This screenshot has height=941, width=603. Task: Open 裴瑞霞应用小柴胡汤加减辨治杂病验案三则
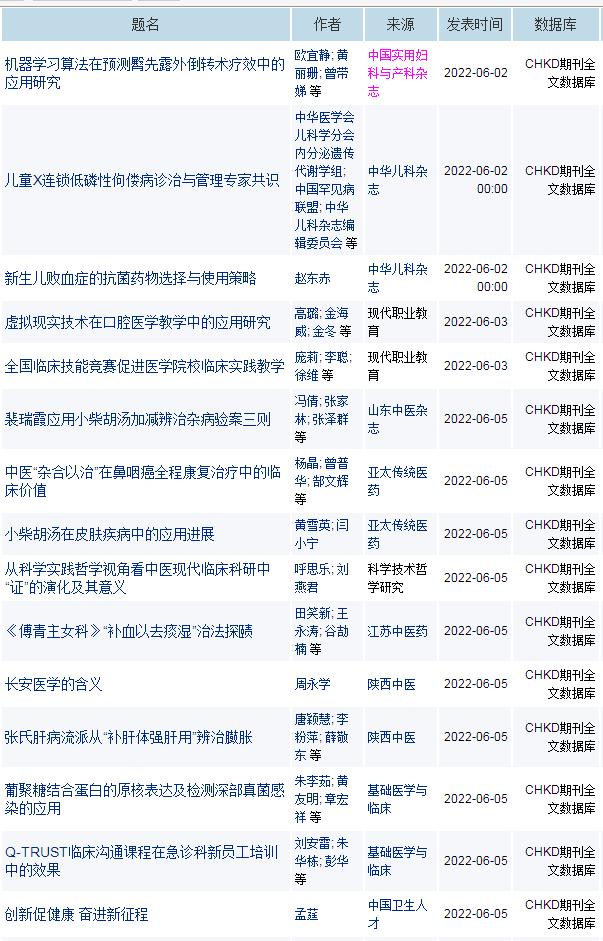click(138, 419)
